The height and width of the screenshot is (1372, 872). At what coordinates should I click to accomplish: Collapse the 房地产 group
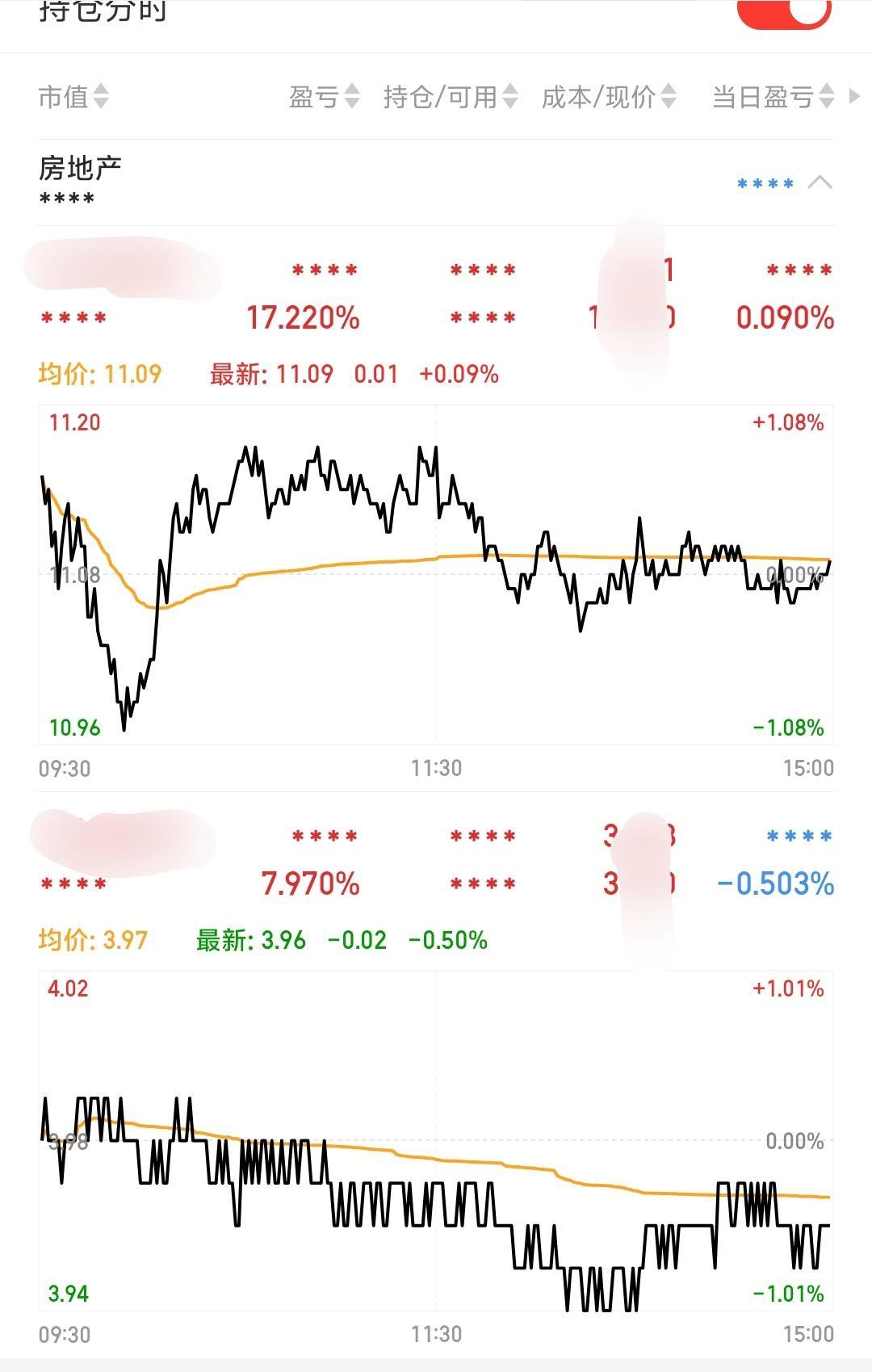(x=820, y=183)
